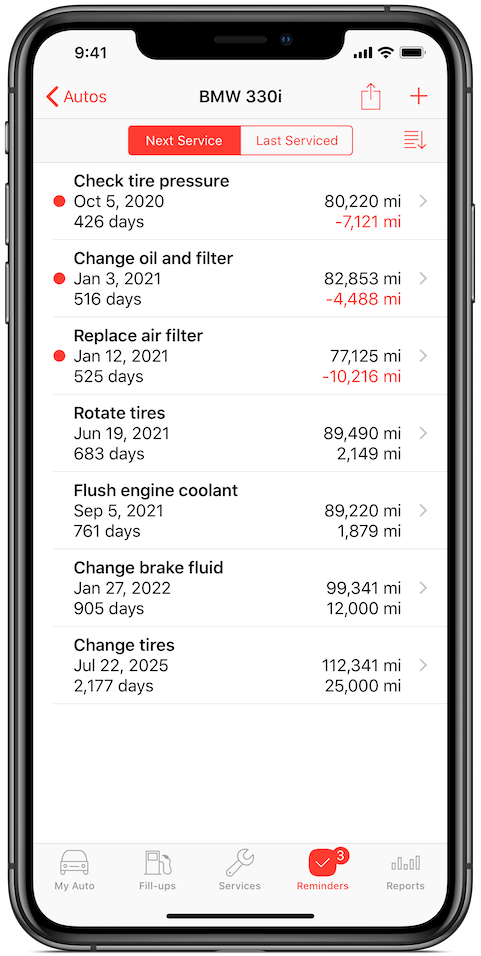The height and width of the screenshot is (956, 481).
Task: Open the sort order options
Action: [x=415, y=140]
